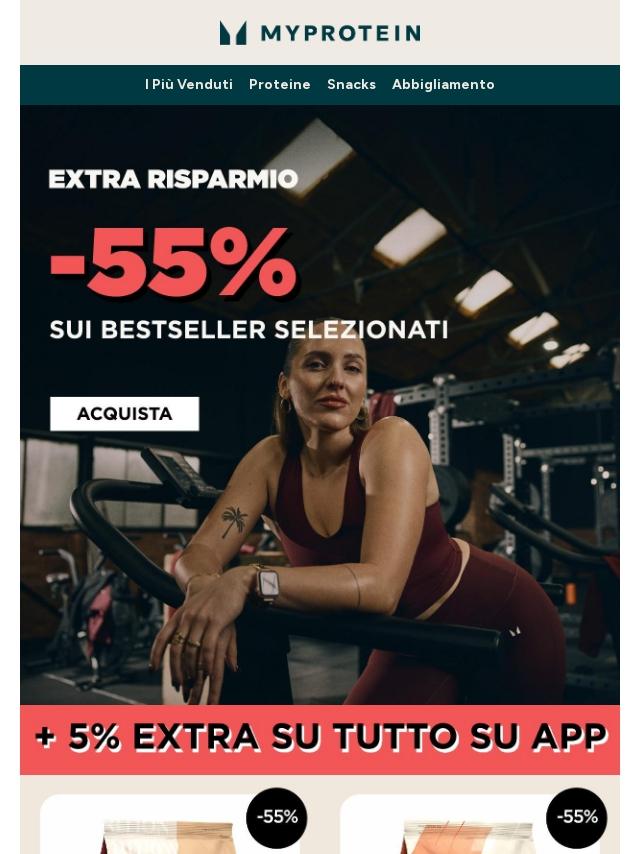This screenshot has height=854, width=640.
Task: Browse the Snacks category
Action: [351, 85]
